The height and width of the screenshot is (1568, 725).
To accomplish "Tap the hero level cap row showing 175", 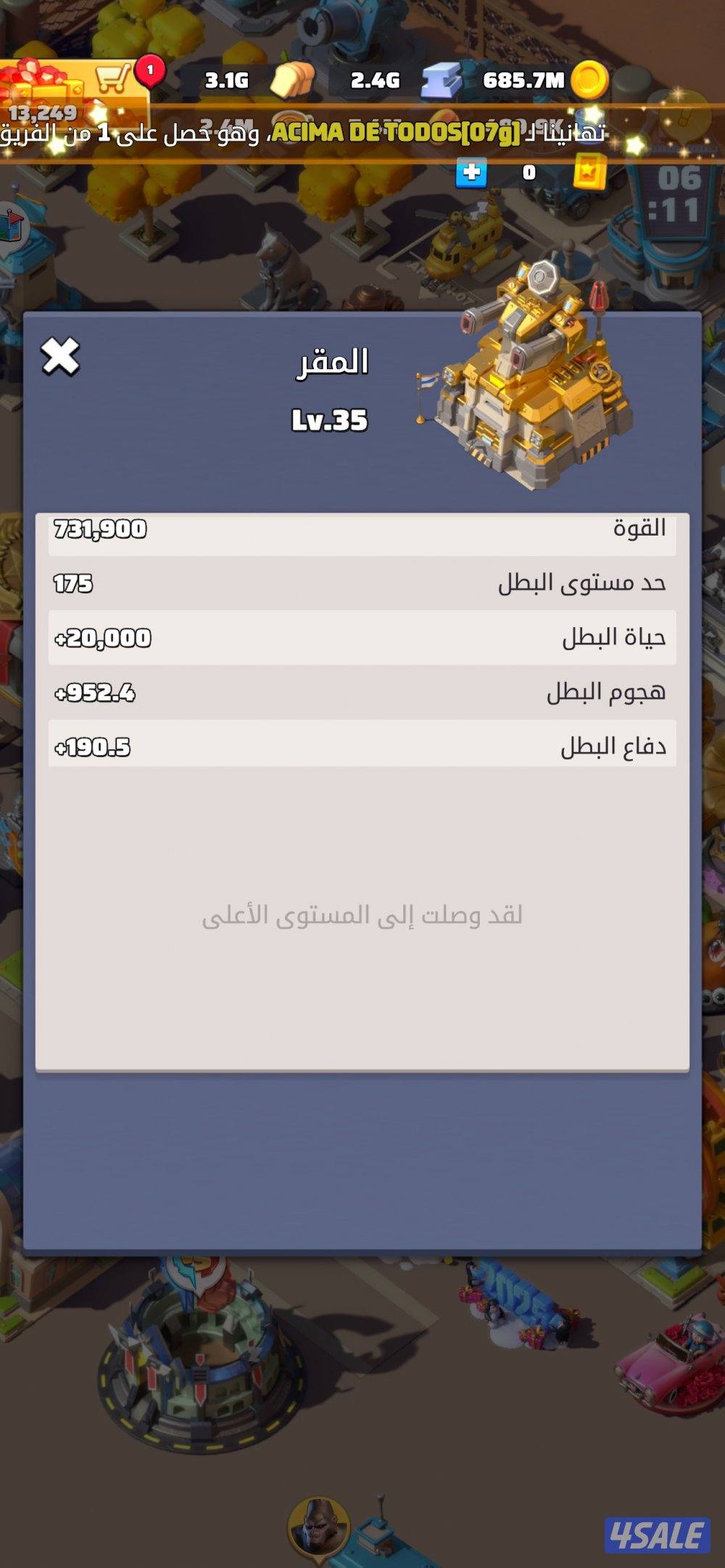I will pos(362,584).
